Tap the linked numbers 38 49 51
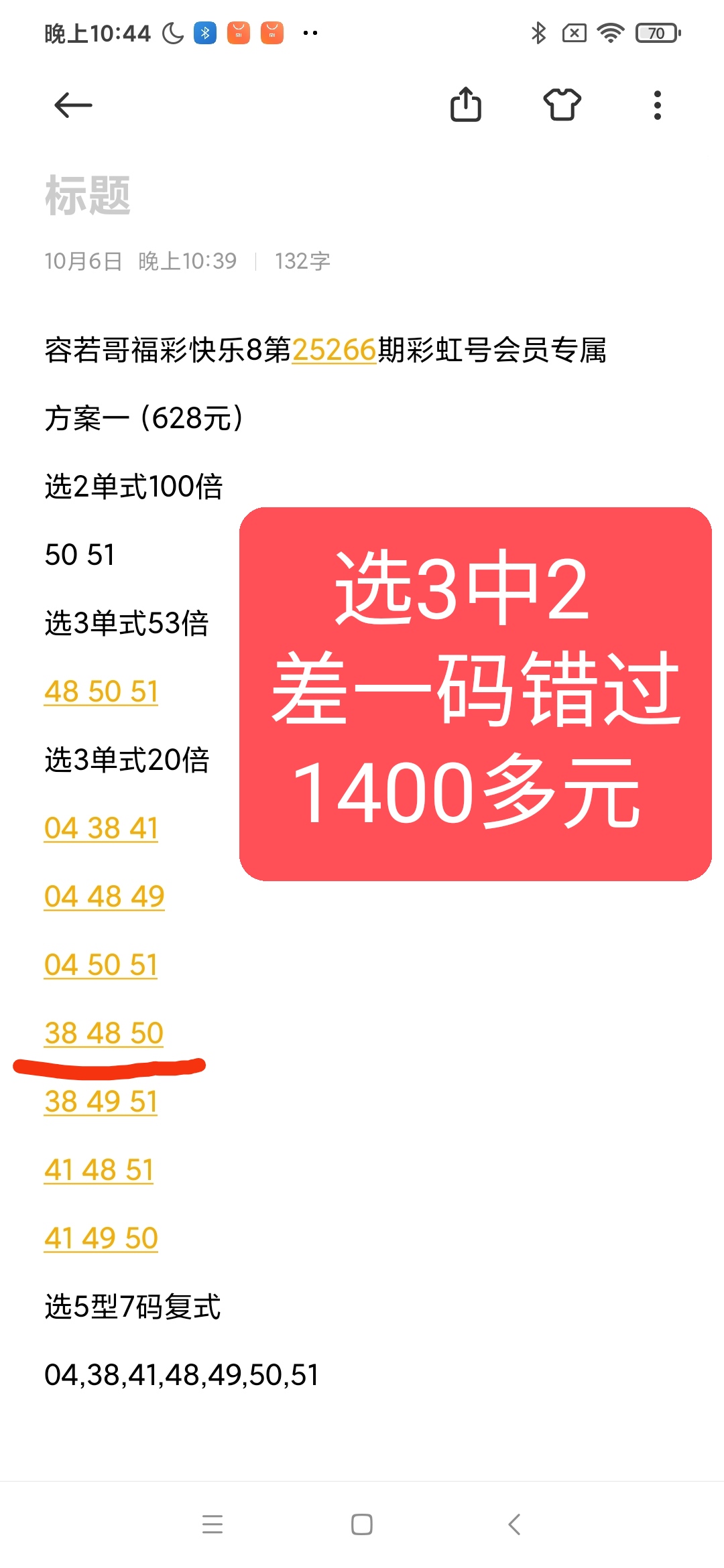The width and height of the screenshot is (724, 1568). 101,1102
